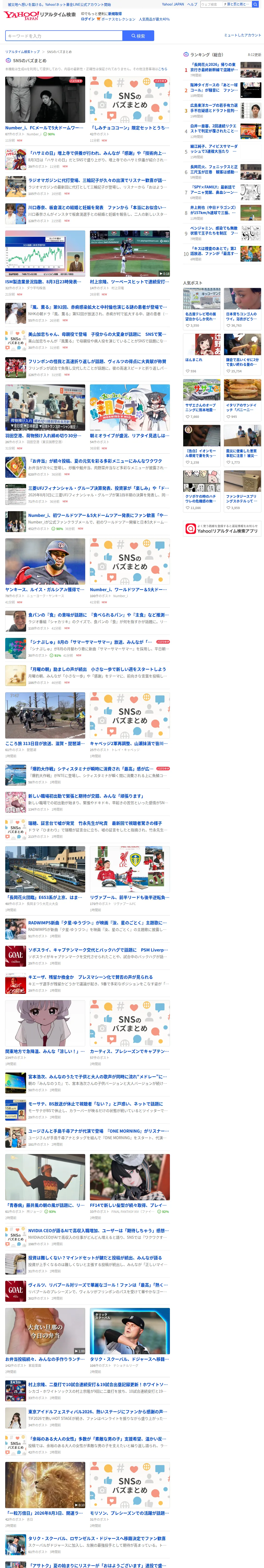Screen dimensions: 264x1568
Task: Open the ログイン link
Action: pos(88,19)
